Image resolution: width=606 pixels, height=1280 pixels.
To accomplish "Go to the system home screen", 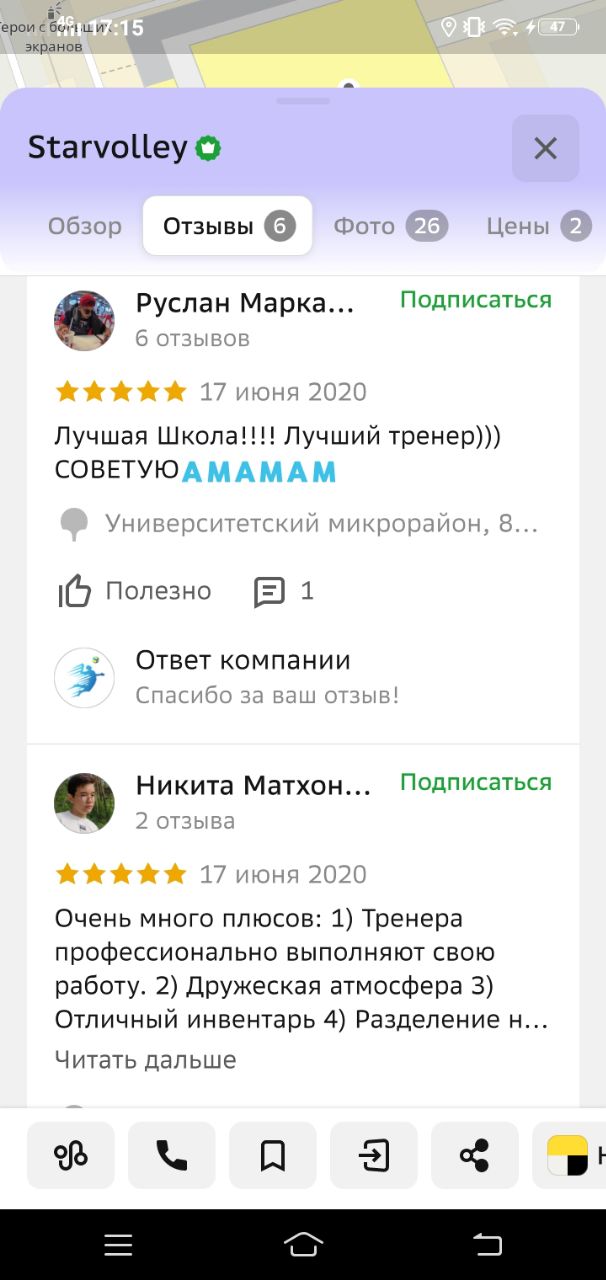I will 303,1244.
